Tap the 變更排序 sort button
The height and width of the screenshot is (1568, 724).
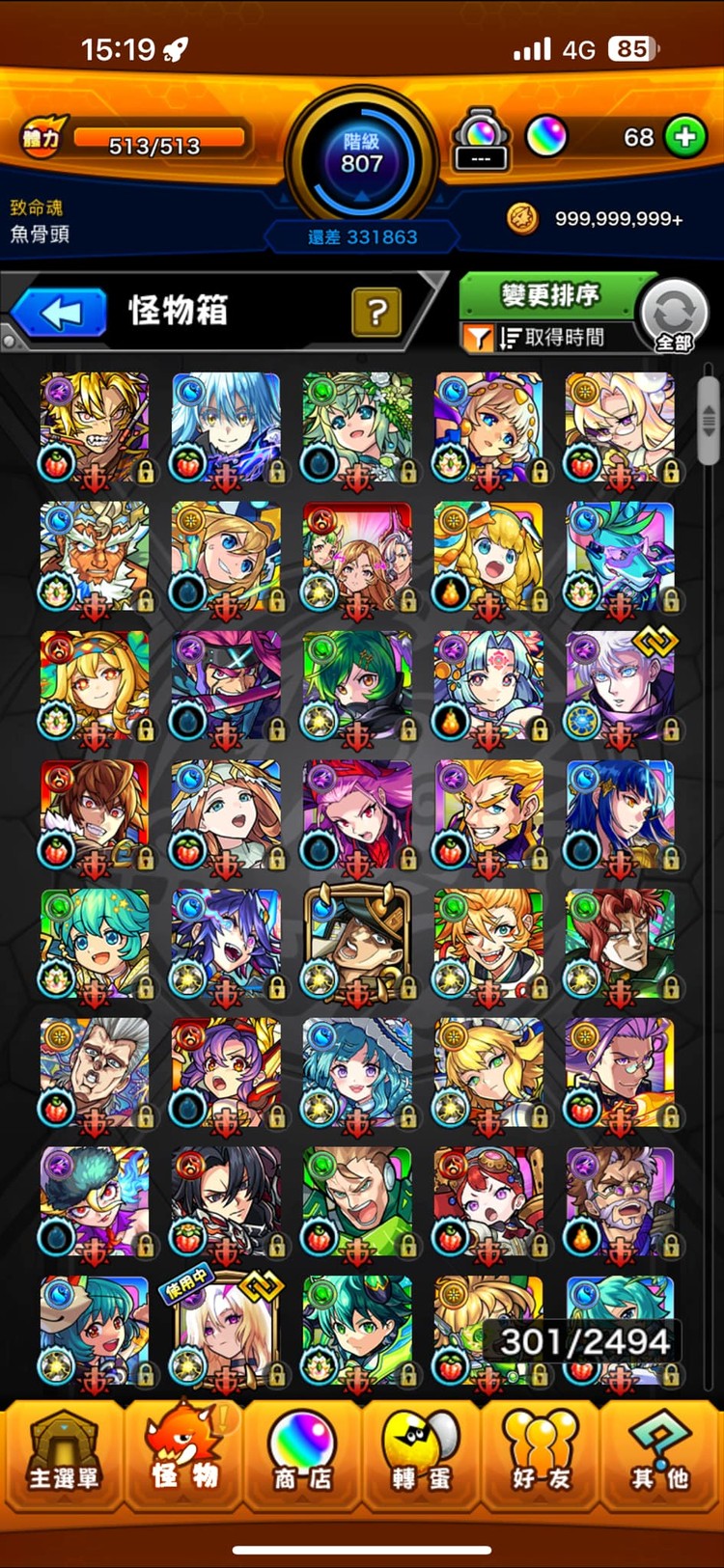pos(550,295)
